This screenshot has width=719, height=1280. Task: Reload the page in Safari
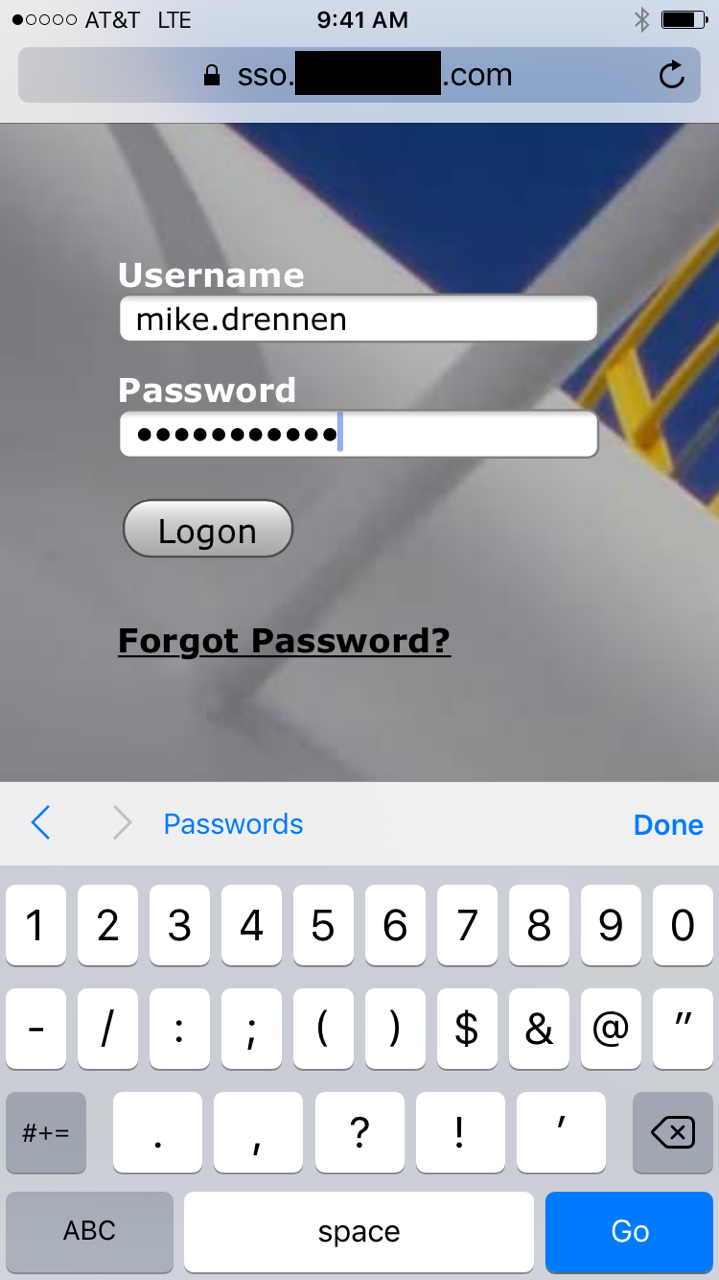672,74
